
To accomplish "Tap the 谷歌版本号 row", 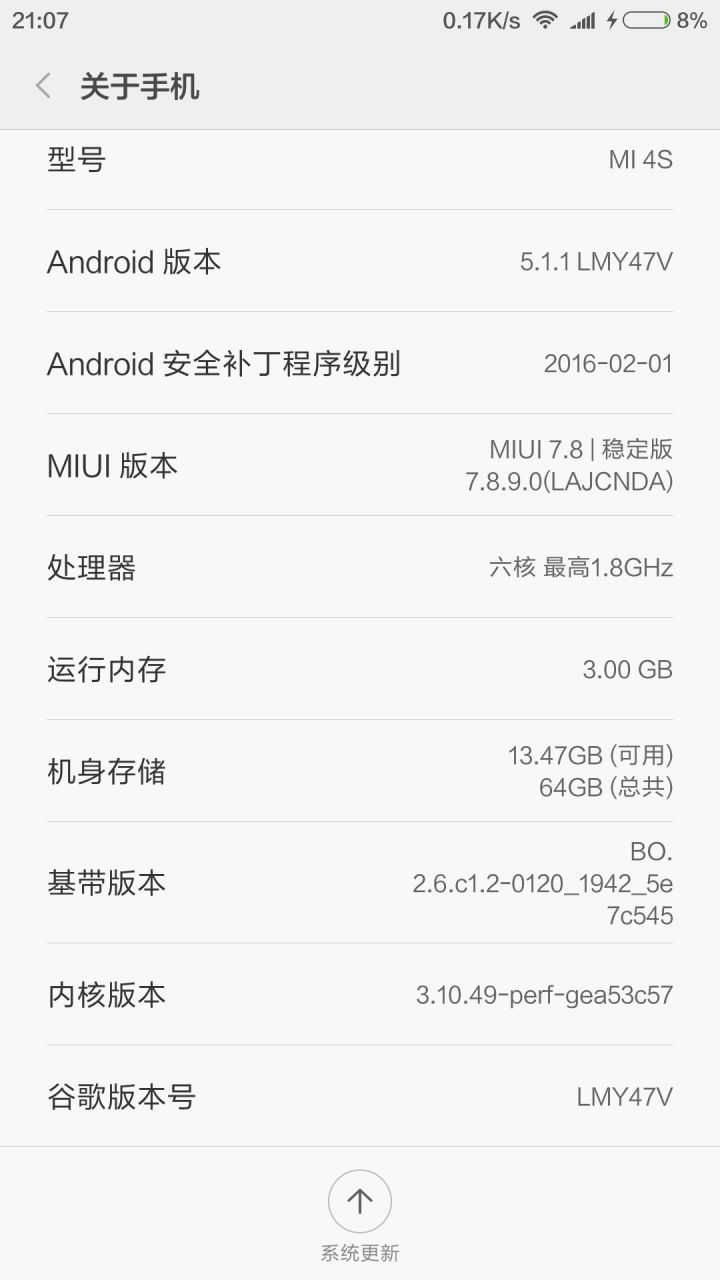I will (x=360, y=1096).
